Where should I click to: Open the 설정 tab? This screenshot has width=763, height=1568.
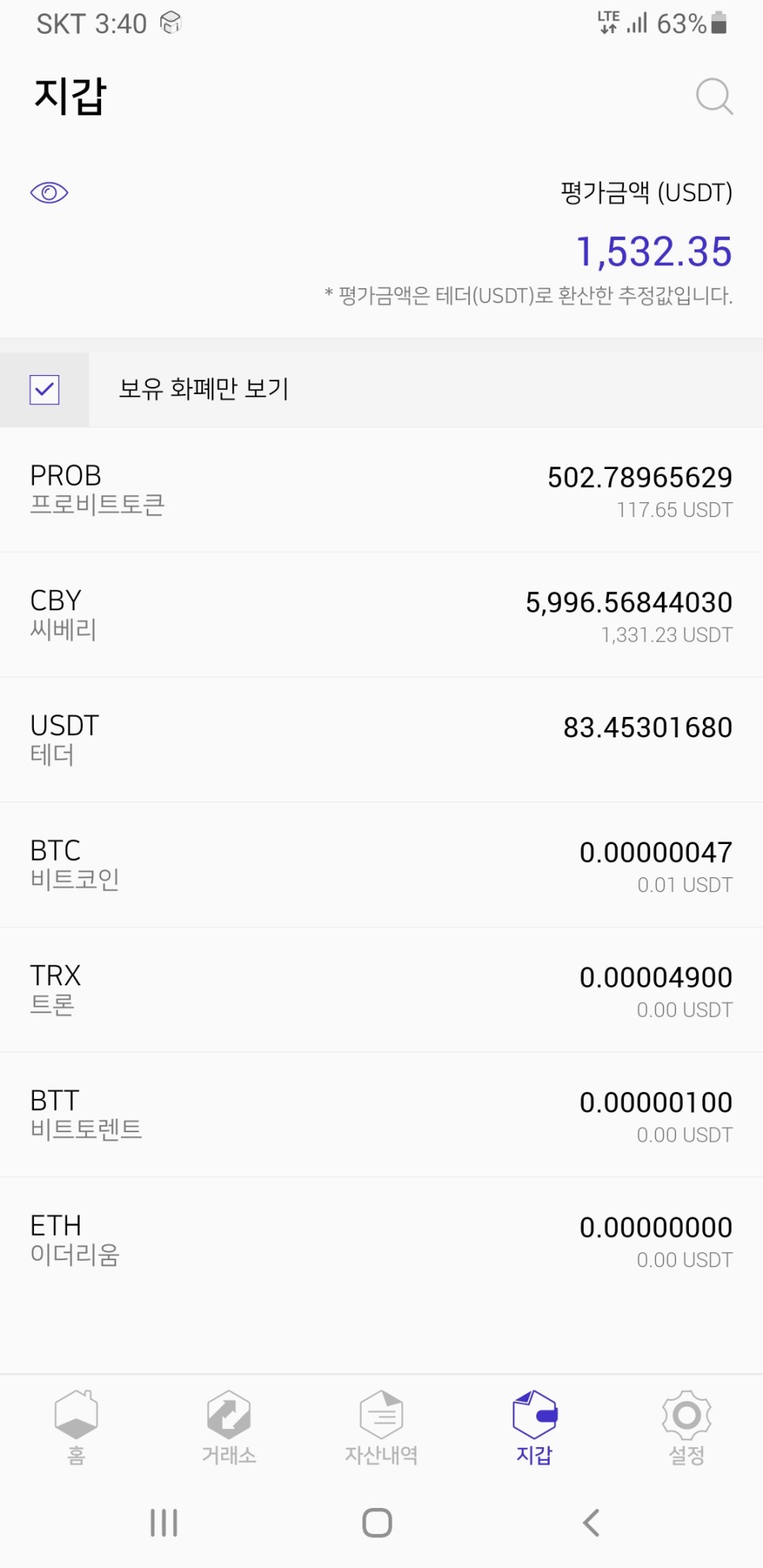click(687, 1427)
